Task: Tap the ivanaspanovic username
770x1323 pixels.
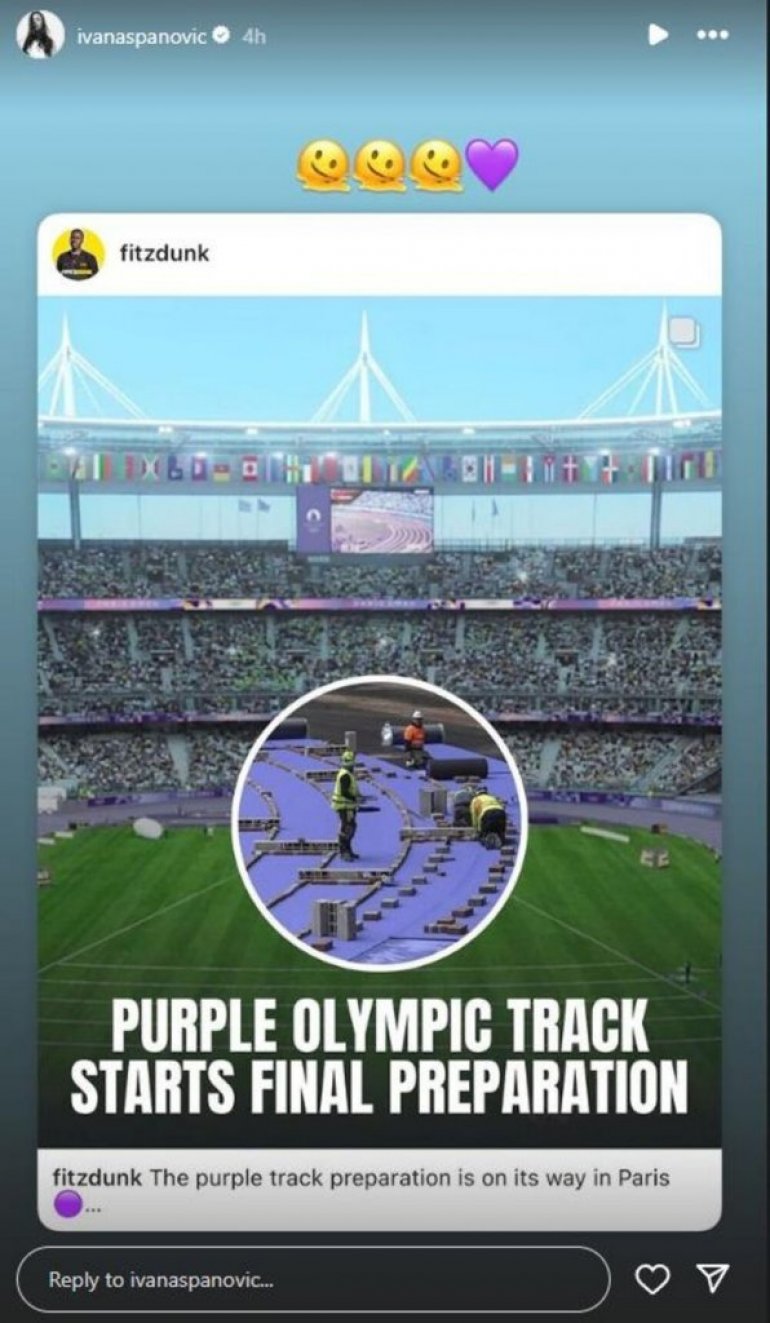Action: tap(142, 36)
